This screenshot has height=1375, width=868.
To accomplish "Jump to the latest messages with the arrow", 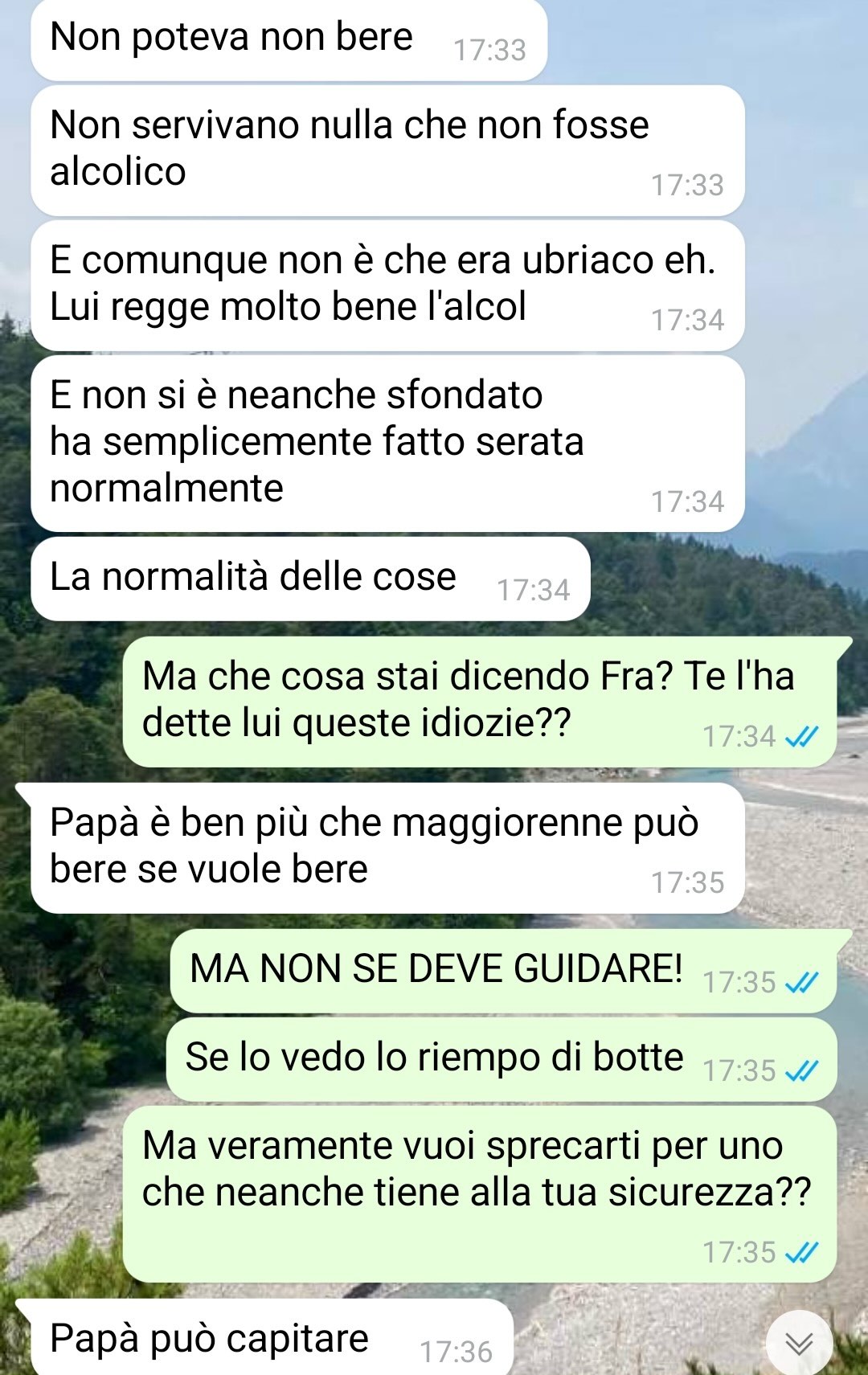I will click(x=799, y=1342).
